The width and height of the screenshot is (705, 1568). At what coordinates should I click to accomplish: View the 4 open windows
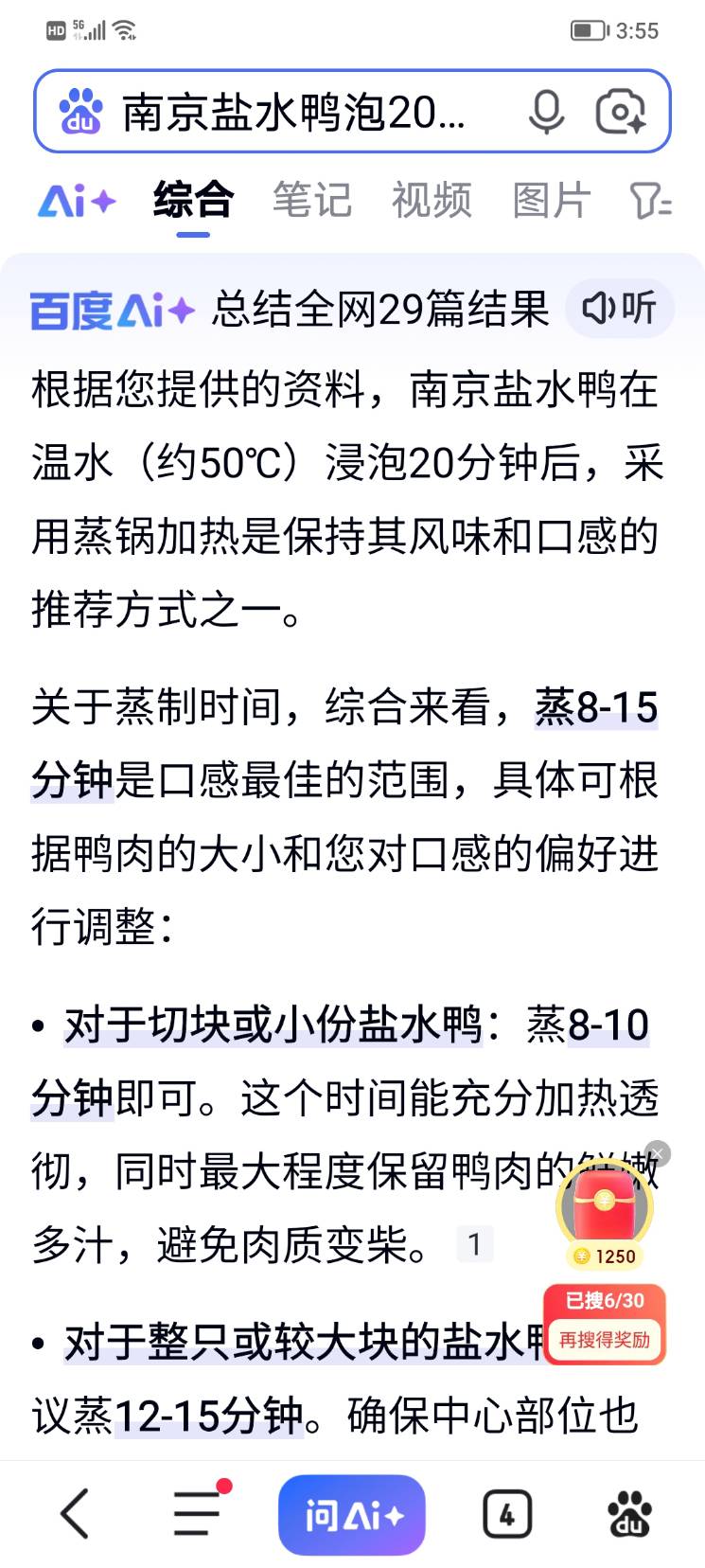pos(507,1515)
